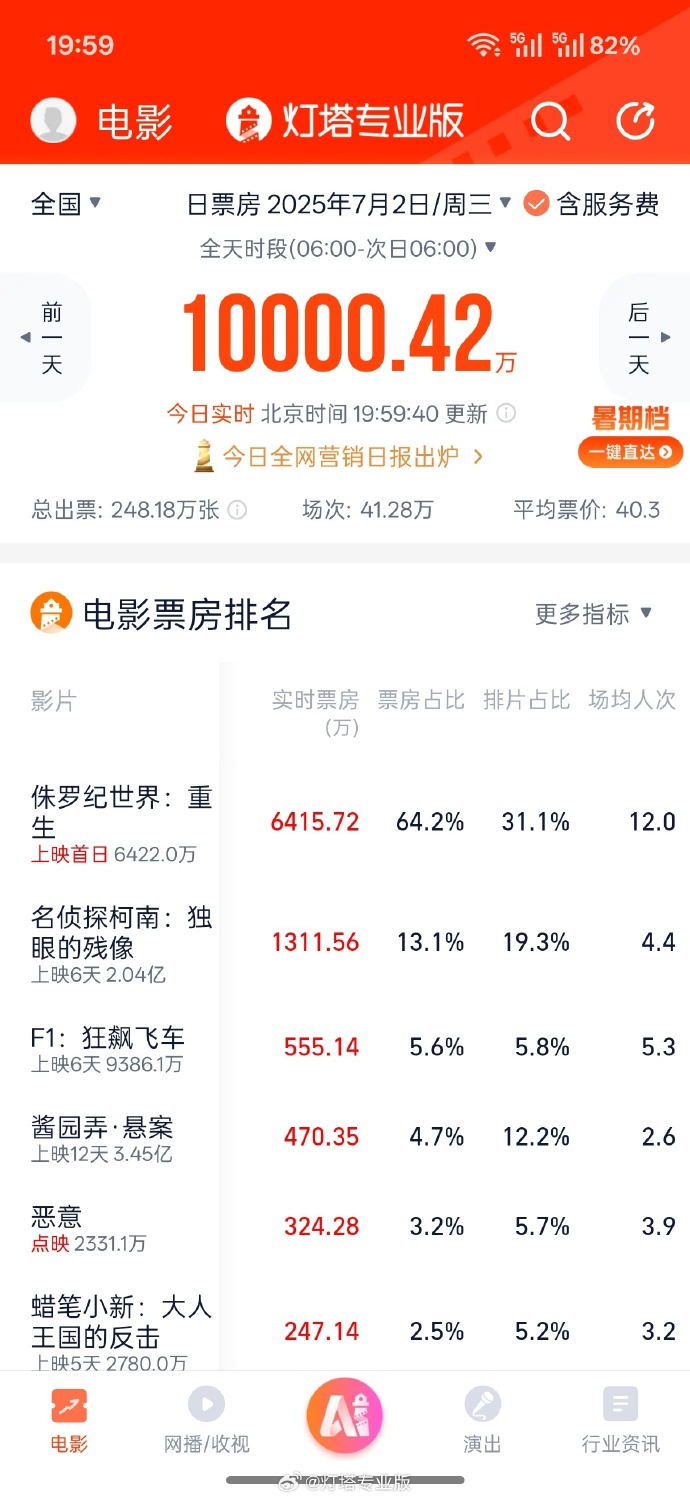Switch to the 网播/收视 tab
Viewport: 690px width, 1498px height.
(206, 1420)
